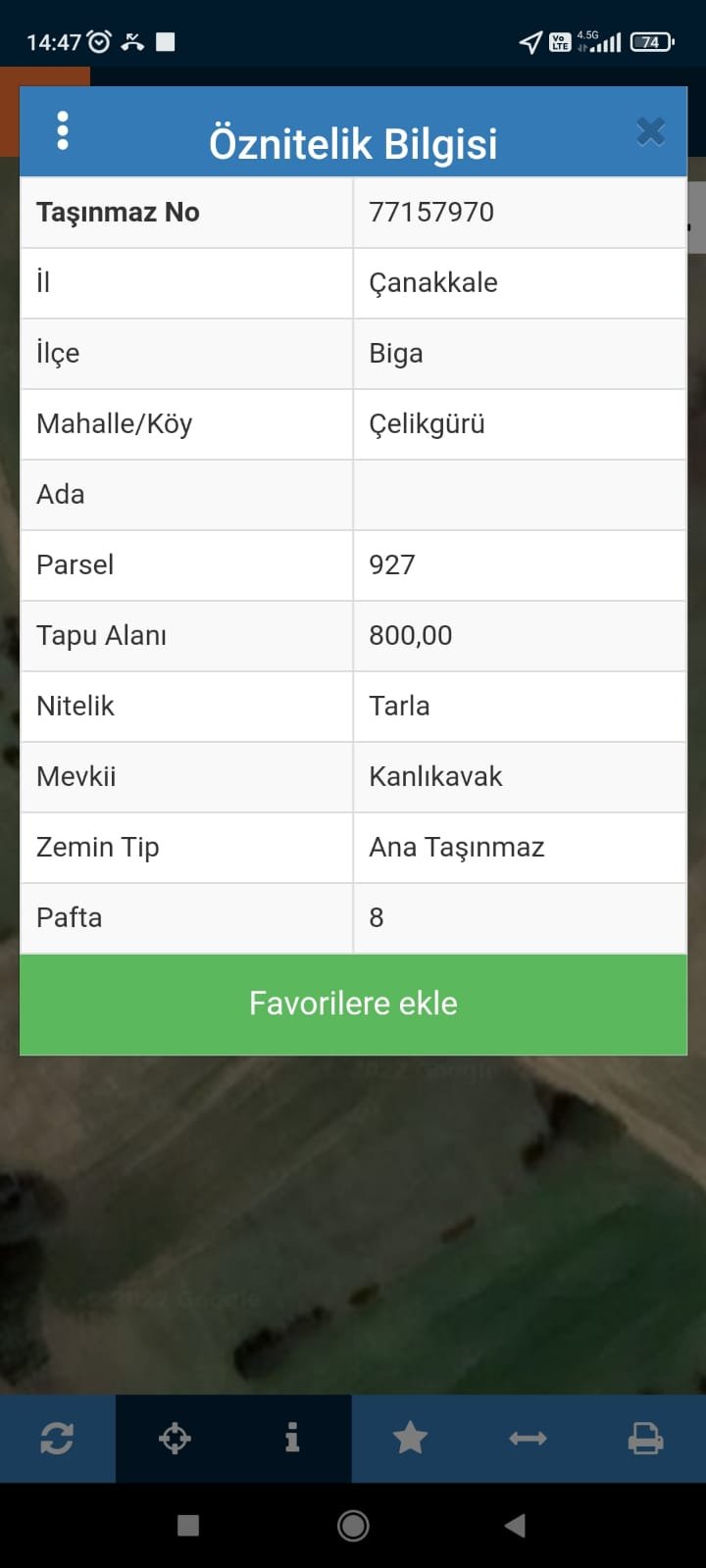Center the map on my location
This screenshot has width=706, height=1568.
coord(175,1439)
